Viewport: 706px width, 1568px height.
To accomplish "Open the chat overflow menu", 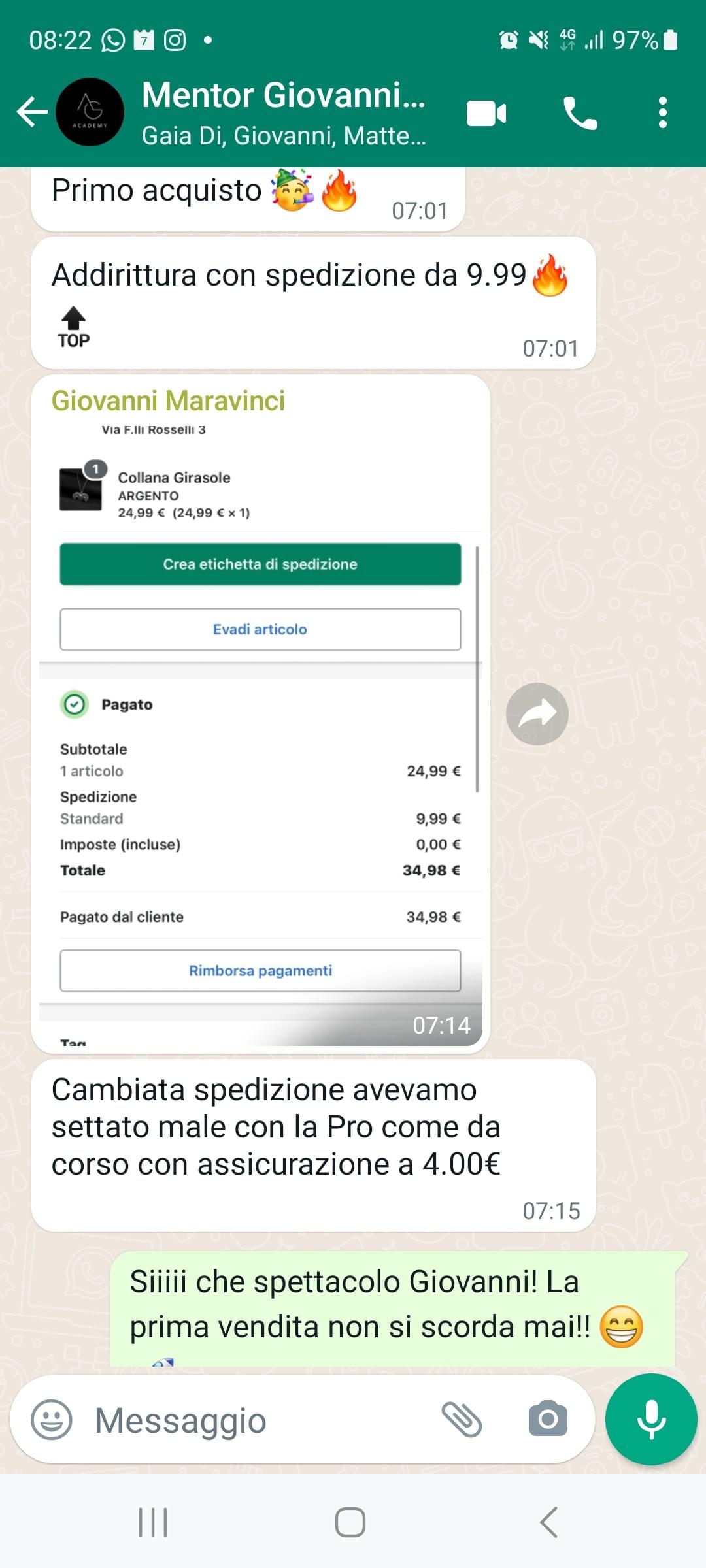I will [x=662, y=112].
